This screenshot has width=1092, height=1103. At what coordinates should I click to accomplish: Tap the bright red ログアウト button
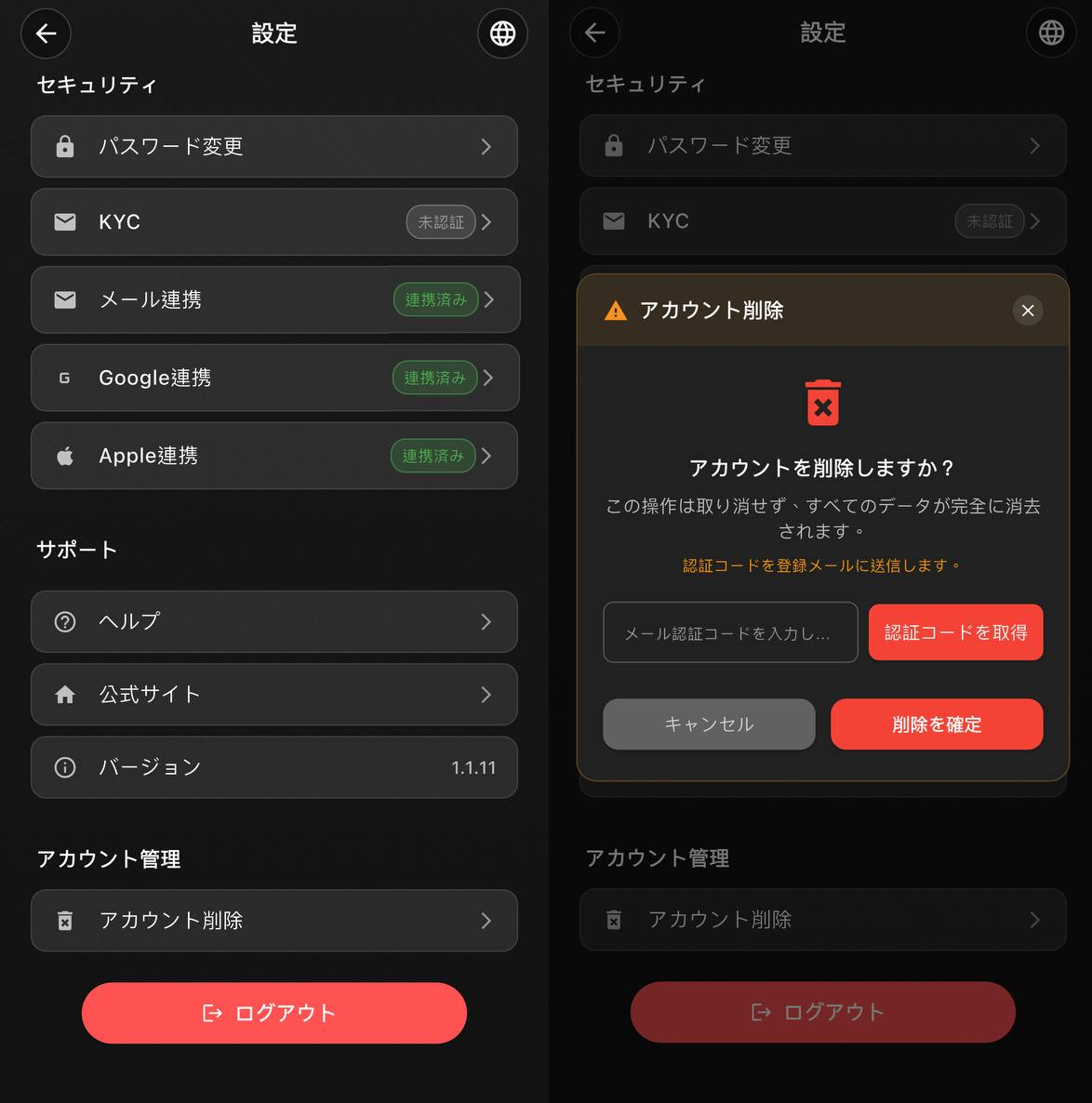[273, 1013]
